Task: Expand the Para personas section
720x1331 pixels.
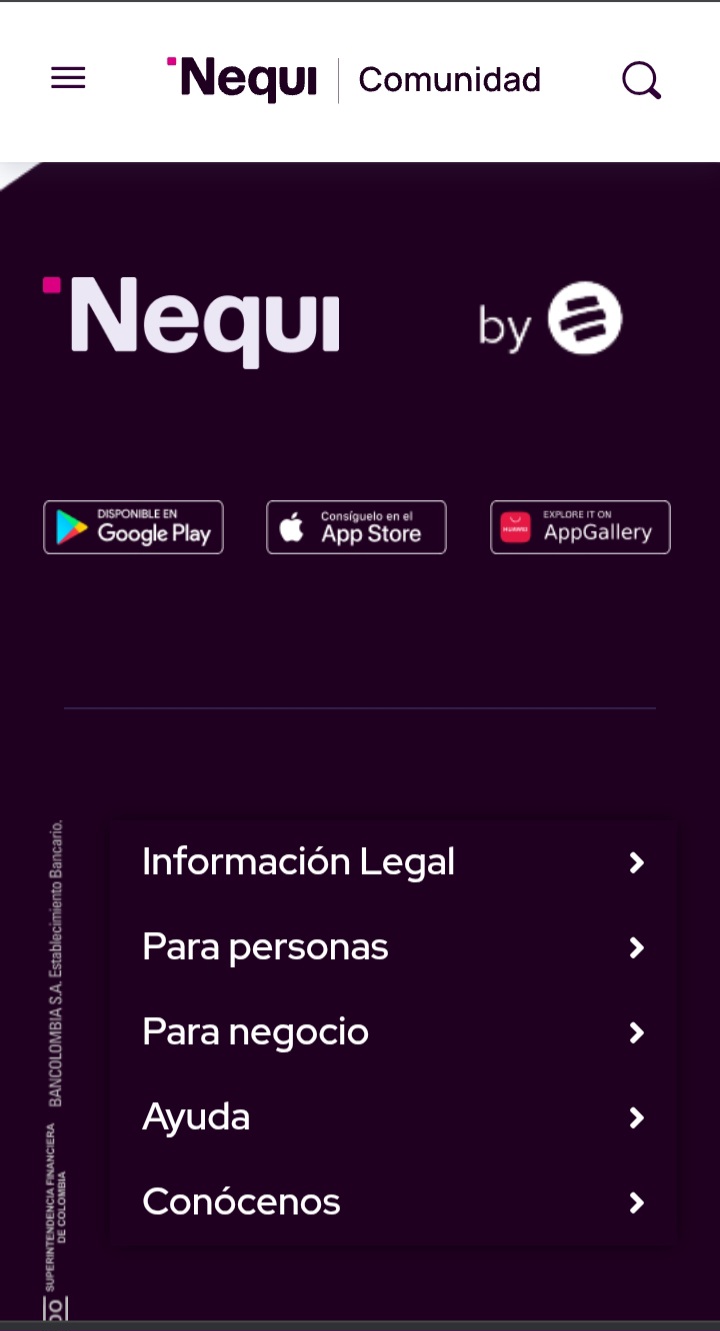Action: tap(390, 946)
